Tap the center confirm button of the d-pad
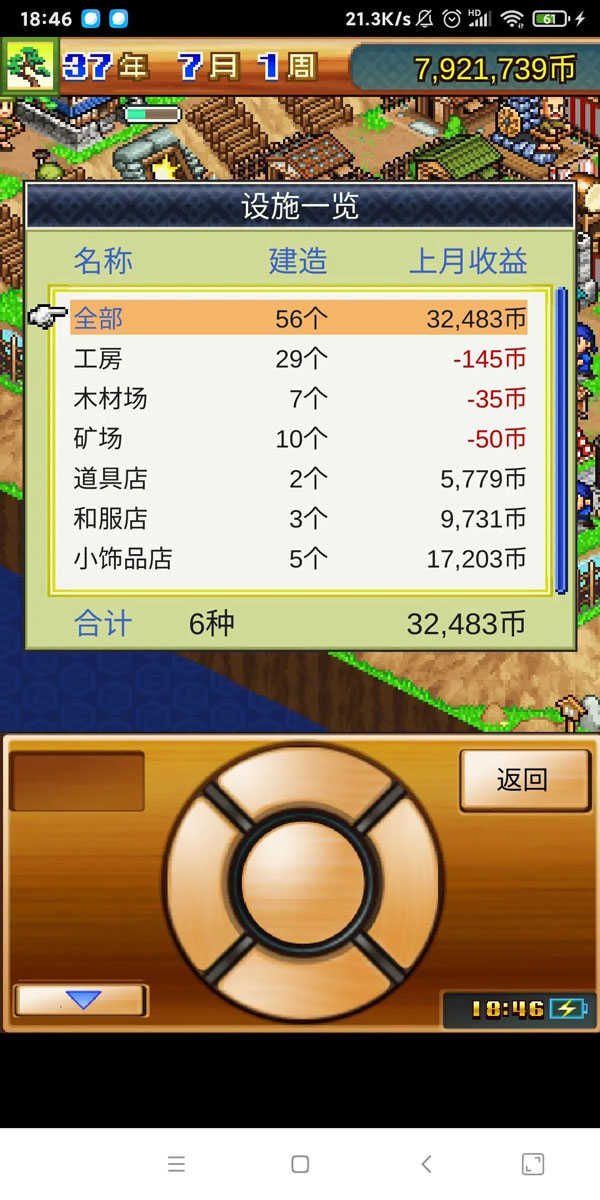 pos(303,880)
